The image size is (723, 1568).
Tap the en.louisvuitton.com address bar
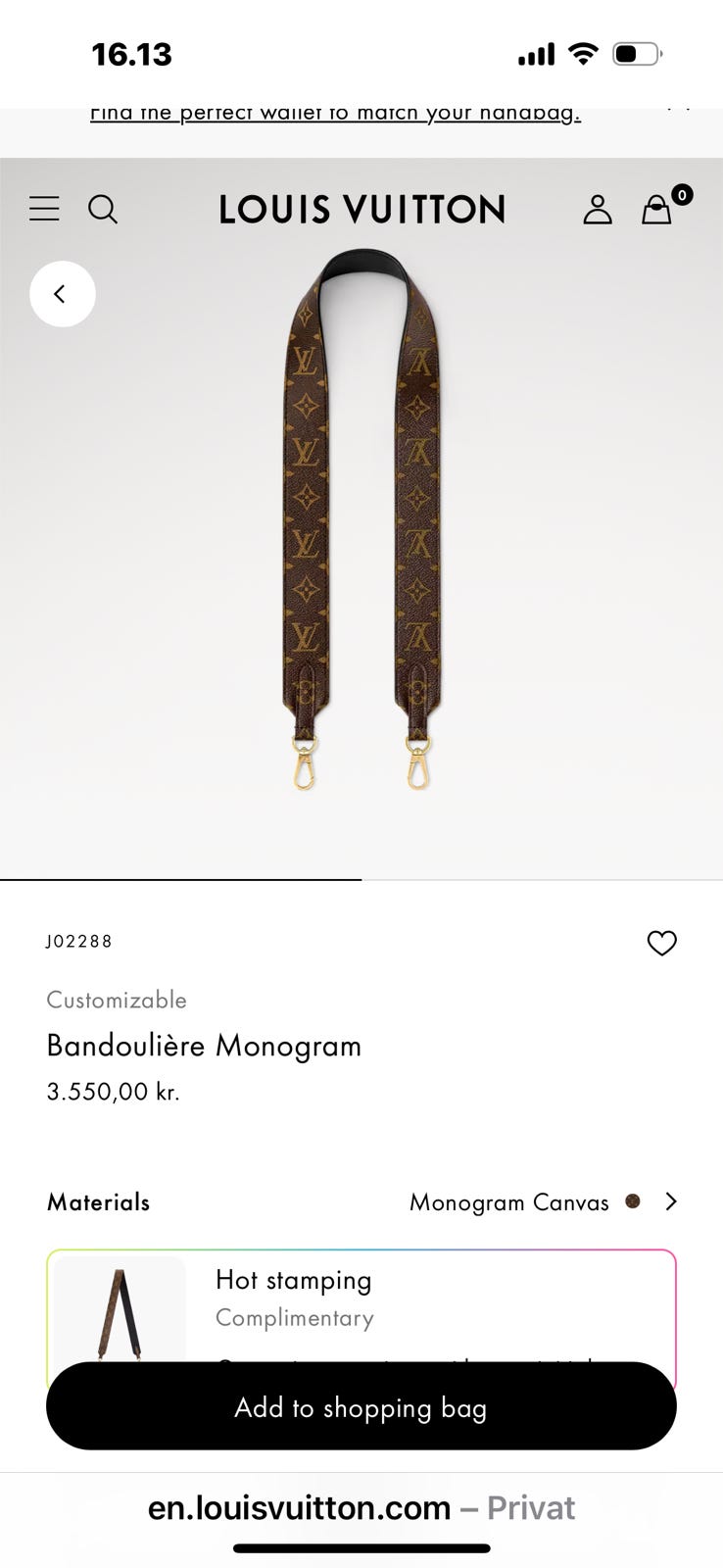click(361, 1507)
